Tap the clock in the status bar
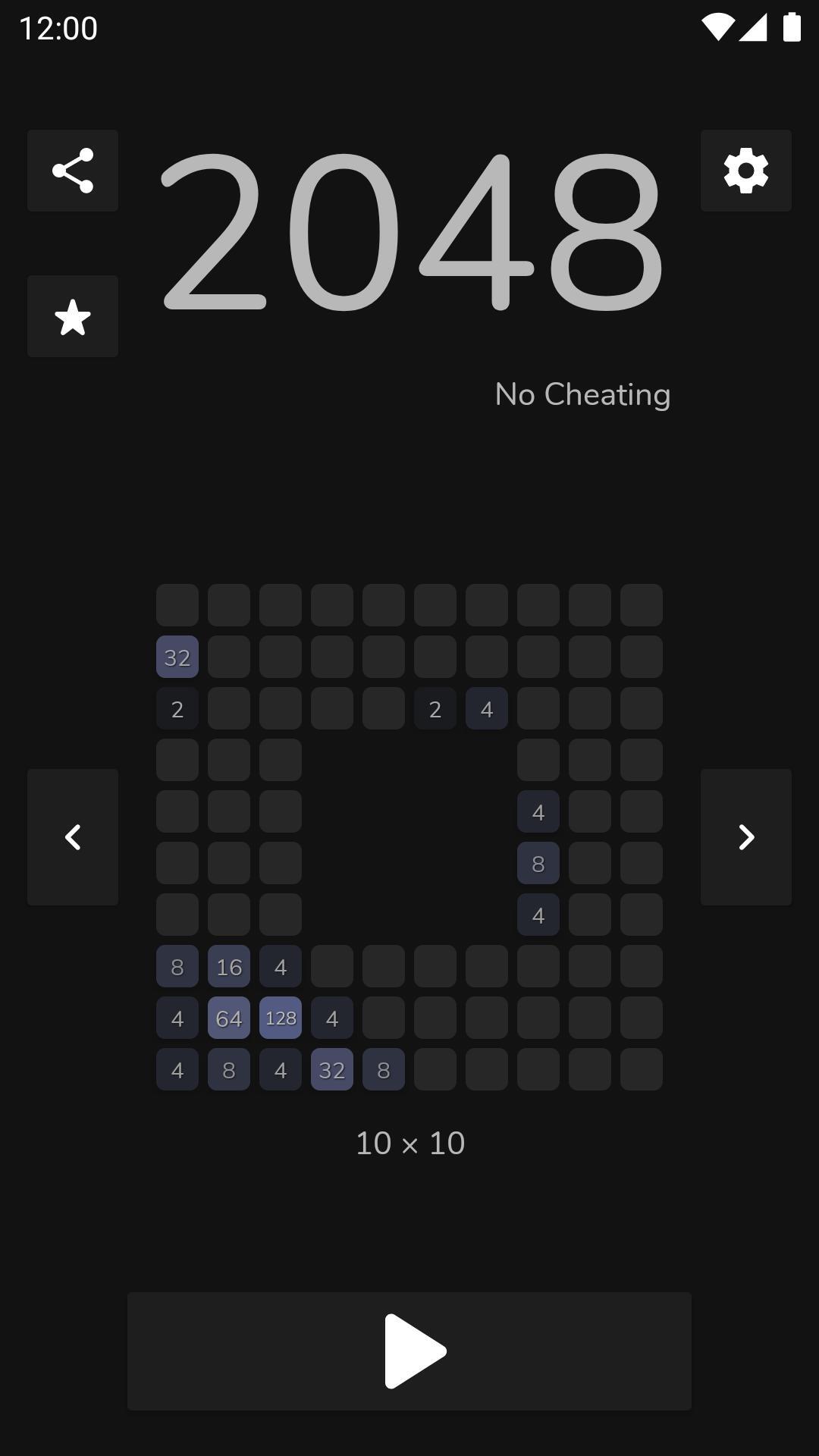This screenshot has height=1456, width=819. click(58, 27)
